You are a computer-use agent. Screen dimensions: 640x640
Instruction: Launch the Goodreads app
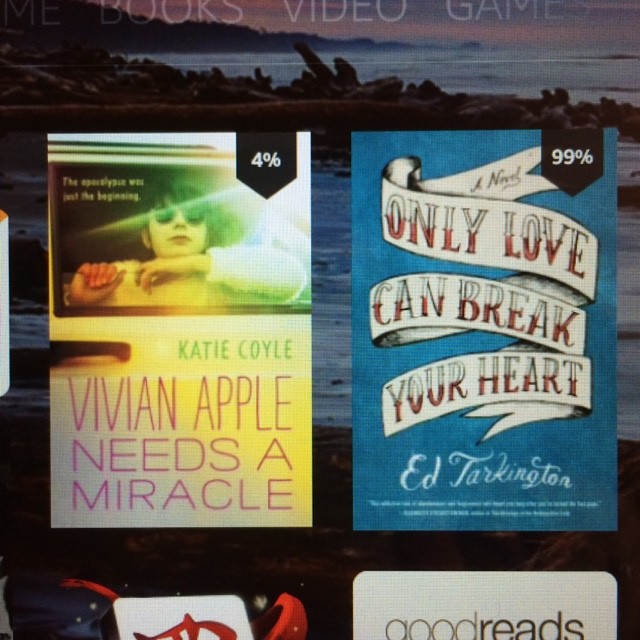click(x=485, y=610)
